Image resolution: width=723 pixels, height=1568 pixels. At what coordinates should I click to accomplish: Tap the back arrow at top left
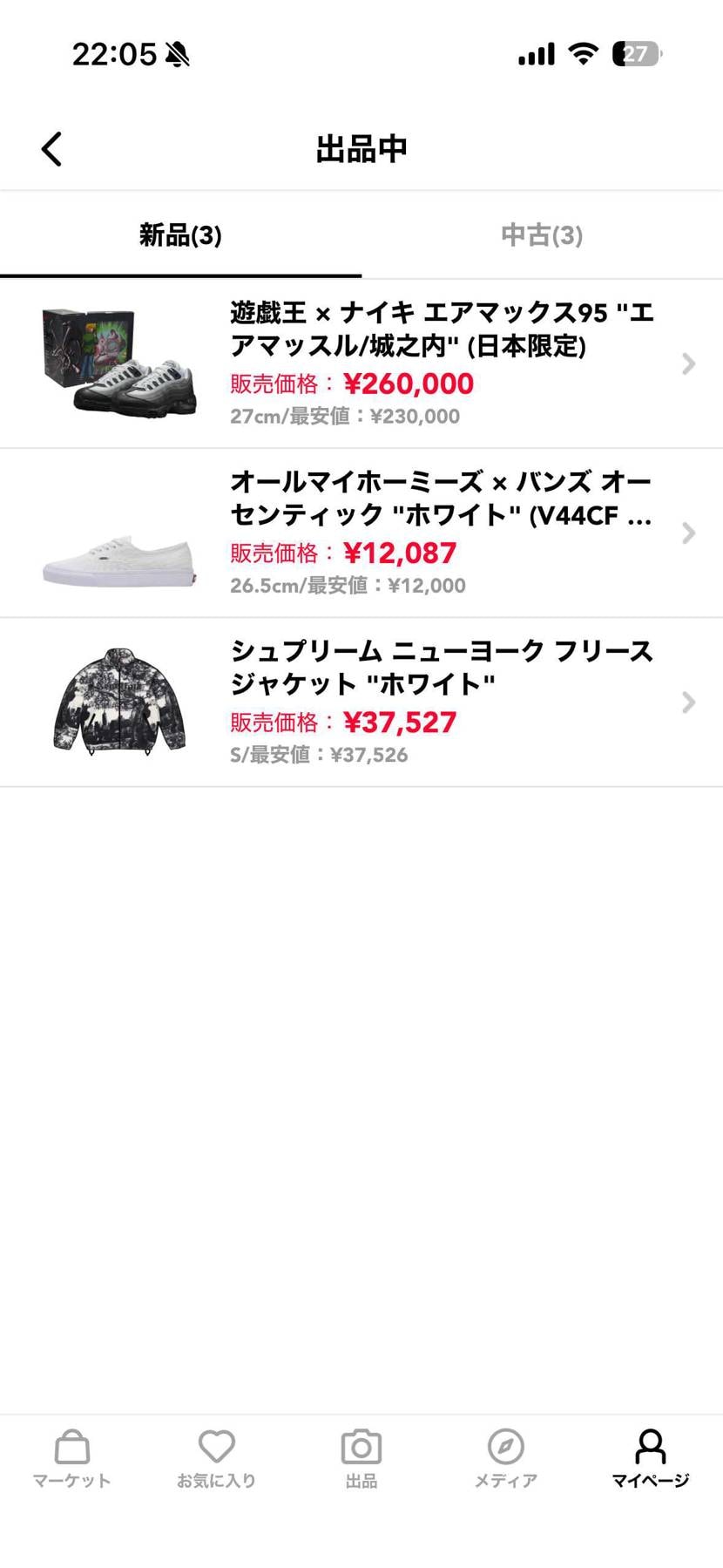tap(51, 148)
